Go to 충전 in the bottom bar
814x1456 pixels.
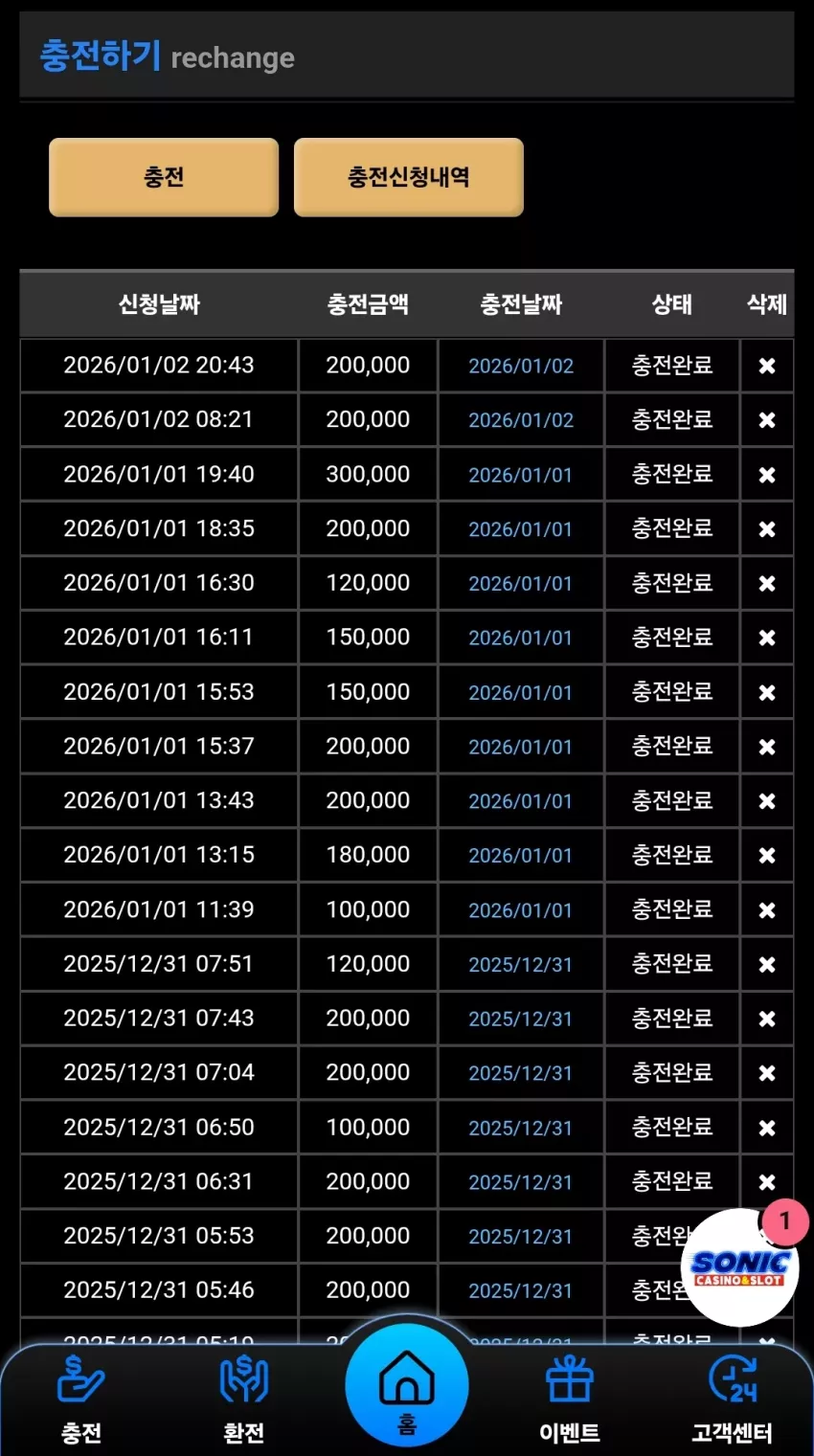81,1400
